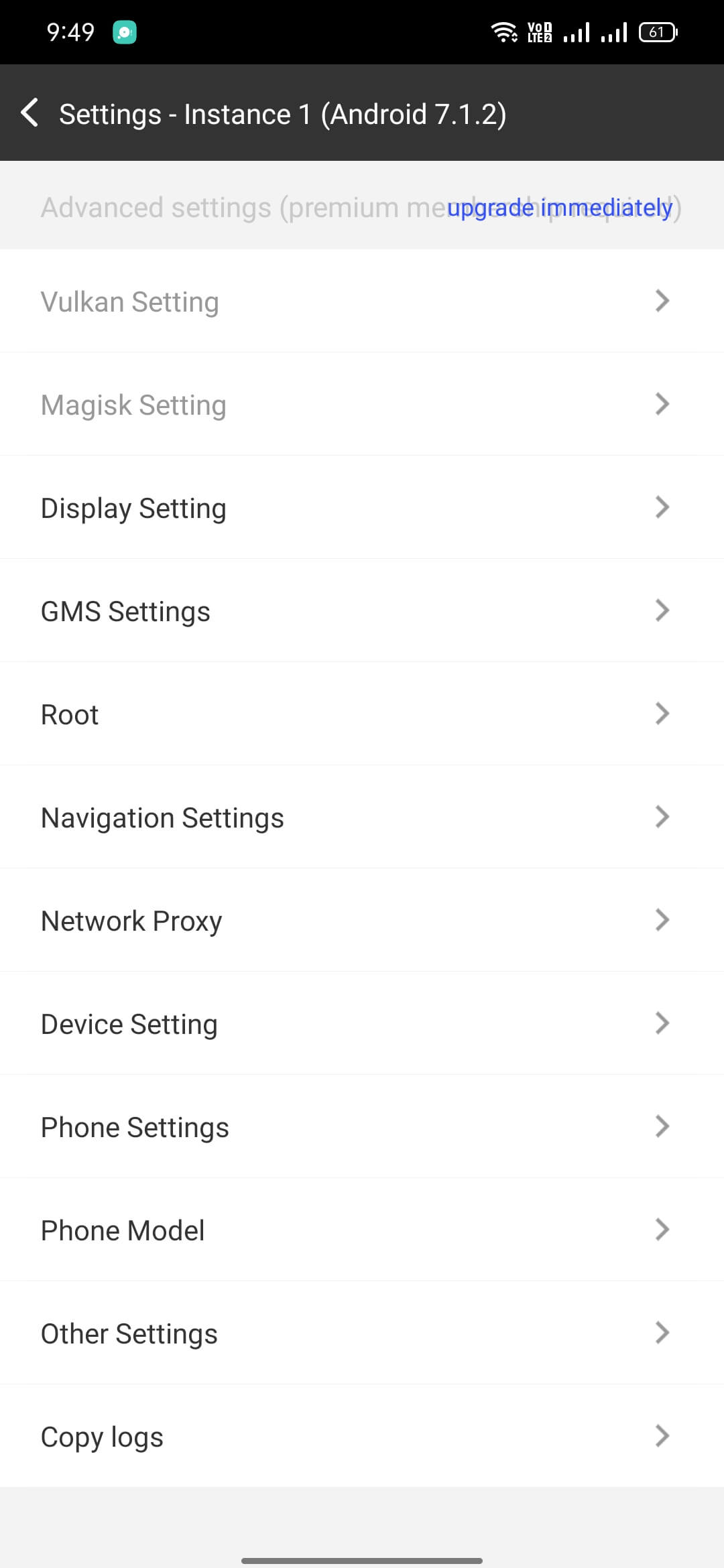
Task: View Phone Settings
Action: click(362, 1127)
